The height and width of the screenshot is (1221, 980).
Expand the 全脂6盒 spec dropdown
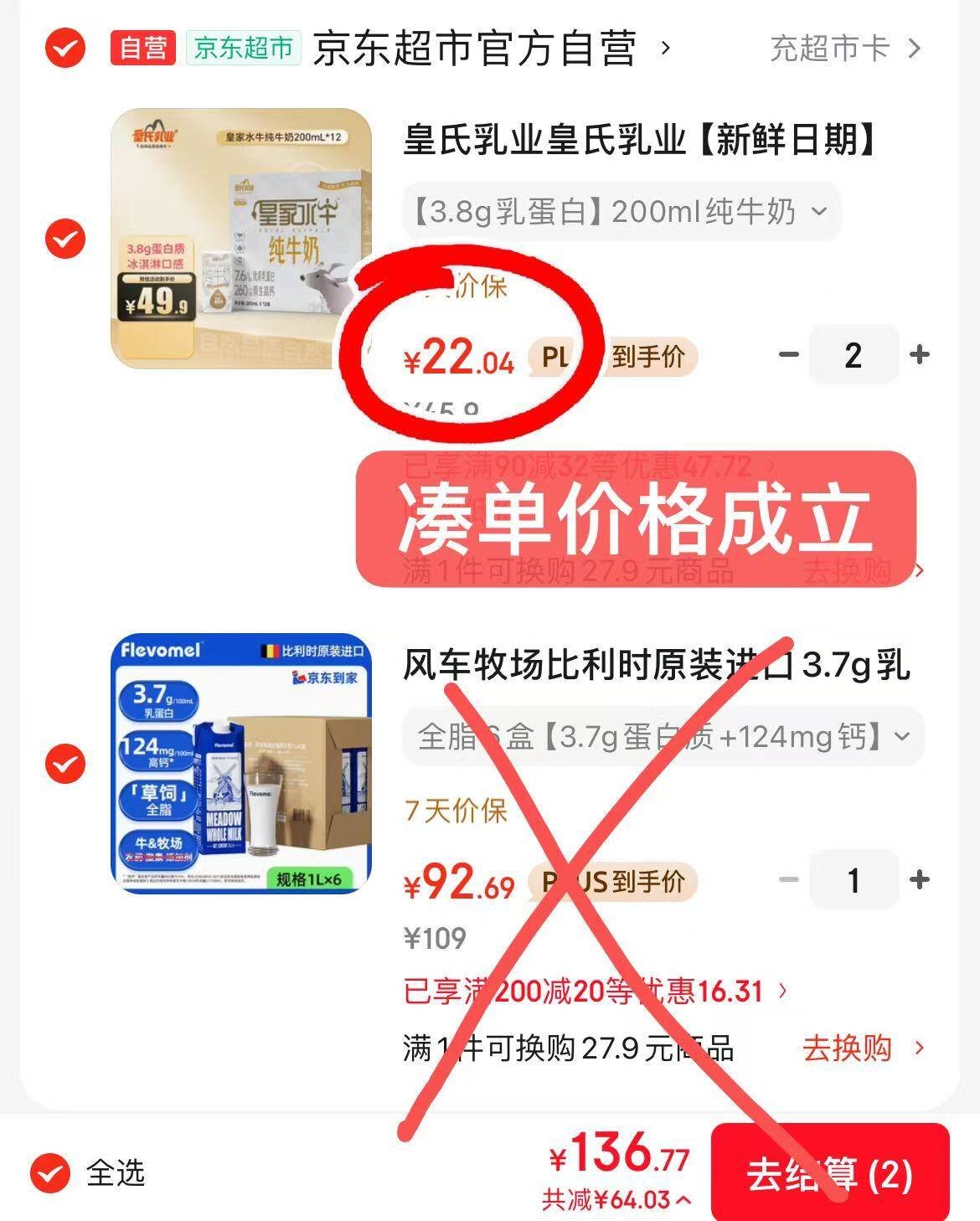[663, 737]
